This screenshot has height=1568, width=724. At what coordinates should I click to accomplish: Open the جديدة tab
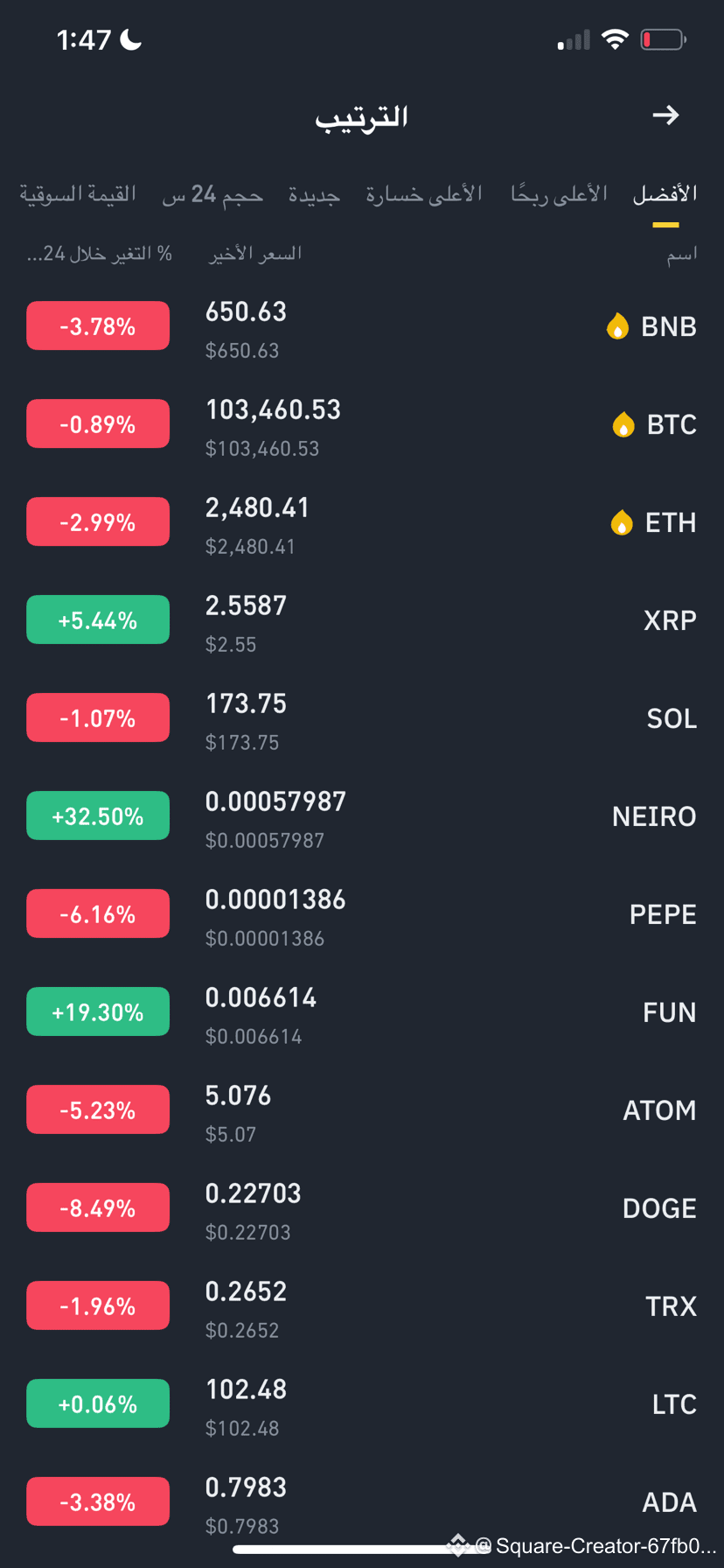(x=314, y=194)
